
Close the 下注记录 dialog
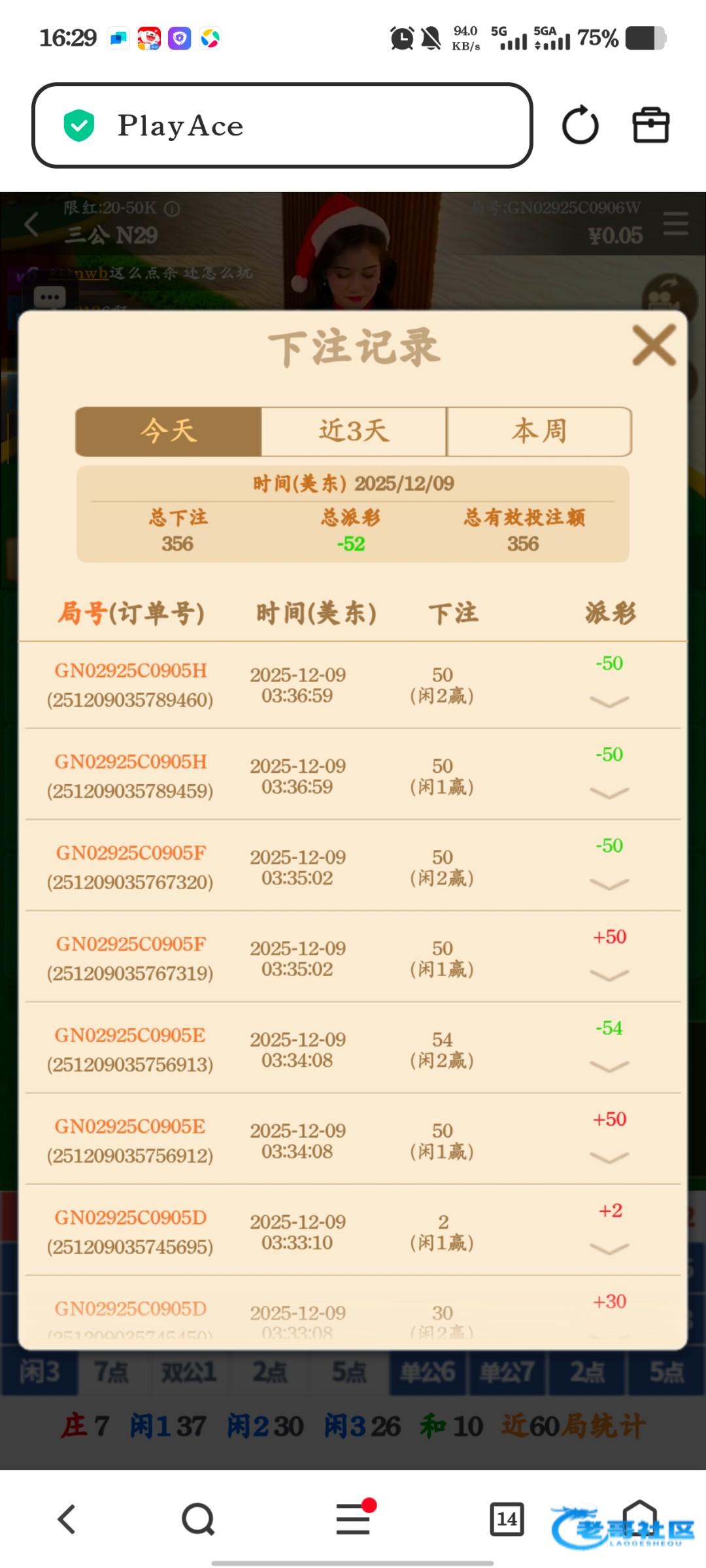click(x=654, y=345)
